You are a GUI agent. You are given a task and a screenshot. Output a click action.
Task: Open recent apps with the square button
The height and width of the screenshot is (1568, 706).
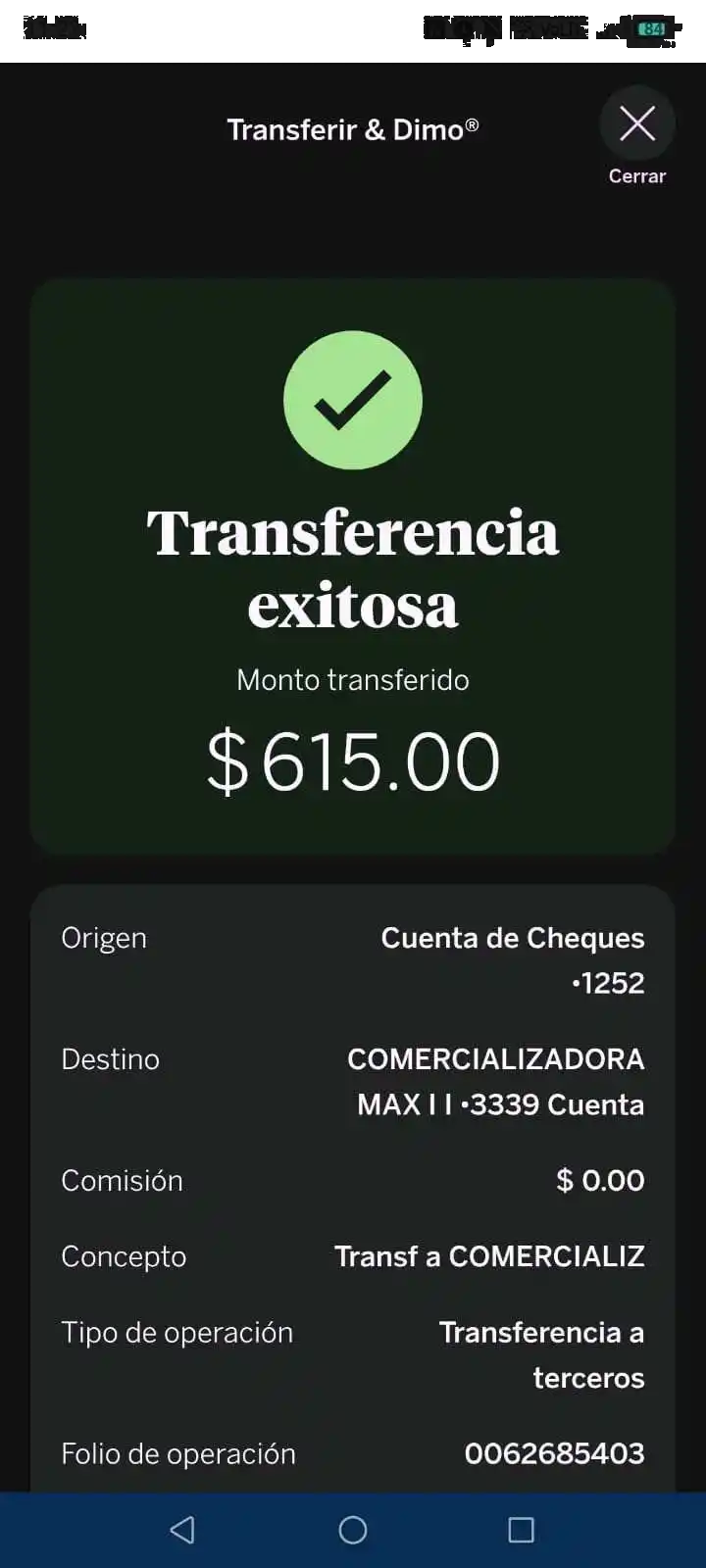pyautogui.click(x=521, y=1530)
